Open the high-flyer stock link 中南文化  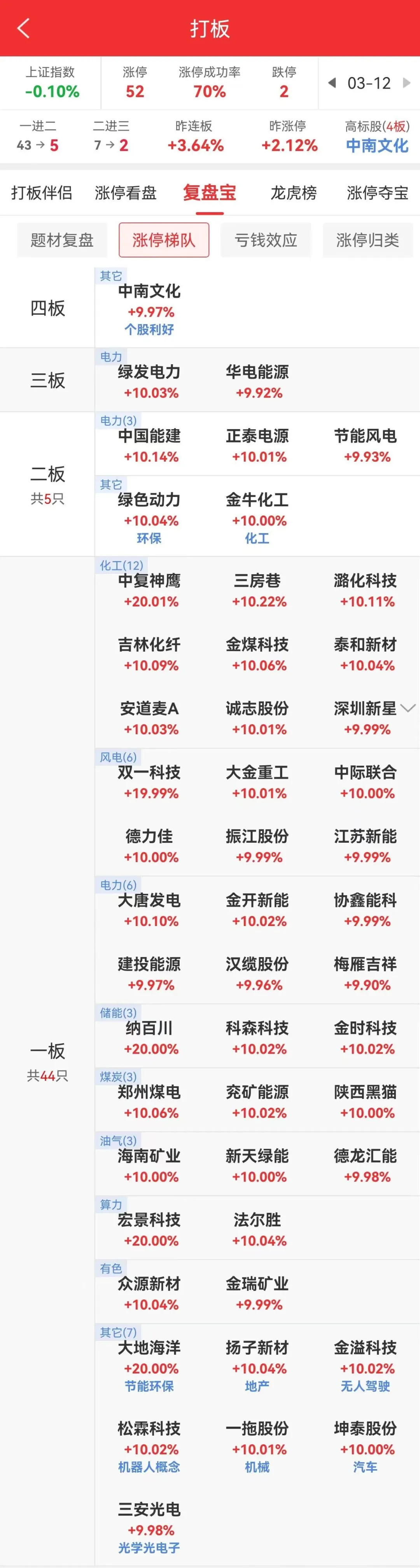click(x=377, y=146)
